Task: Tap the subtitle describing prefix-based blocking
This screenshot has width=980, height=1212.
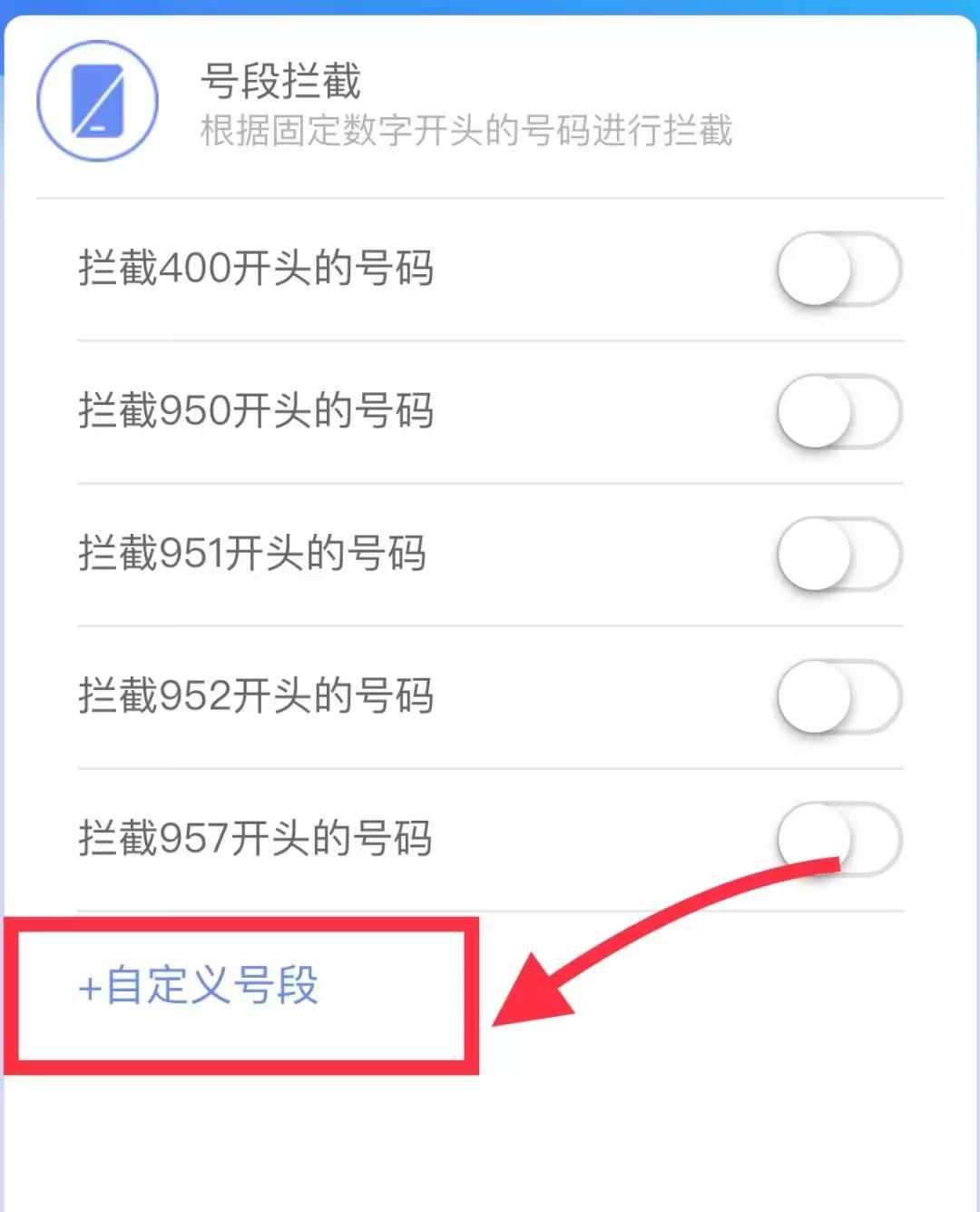Action: [468, 130]
